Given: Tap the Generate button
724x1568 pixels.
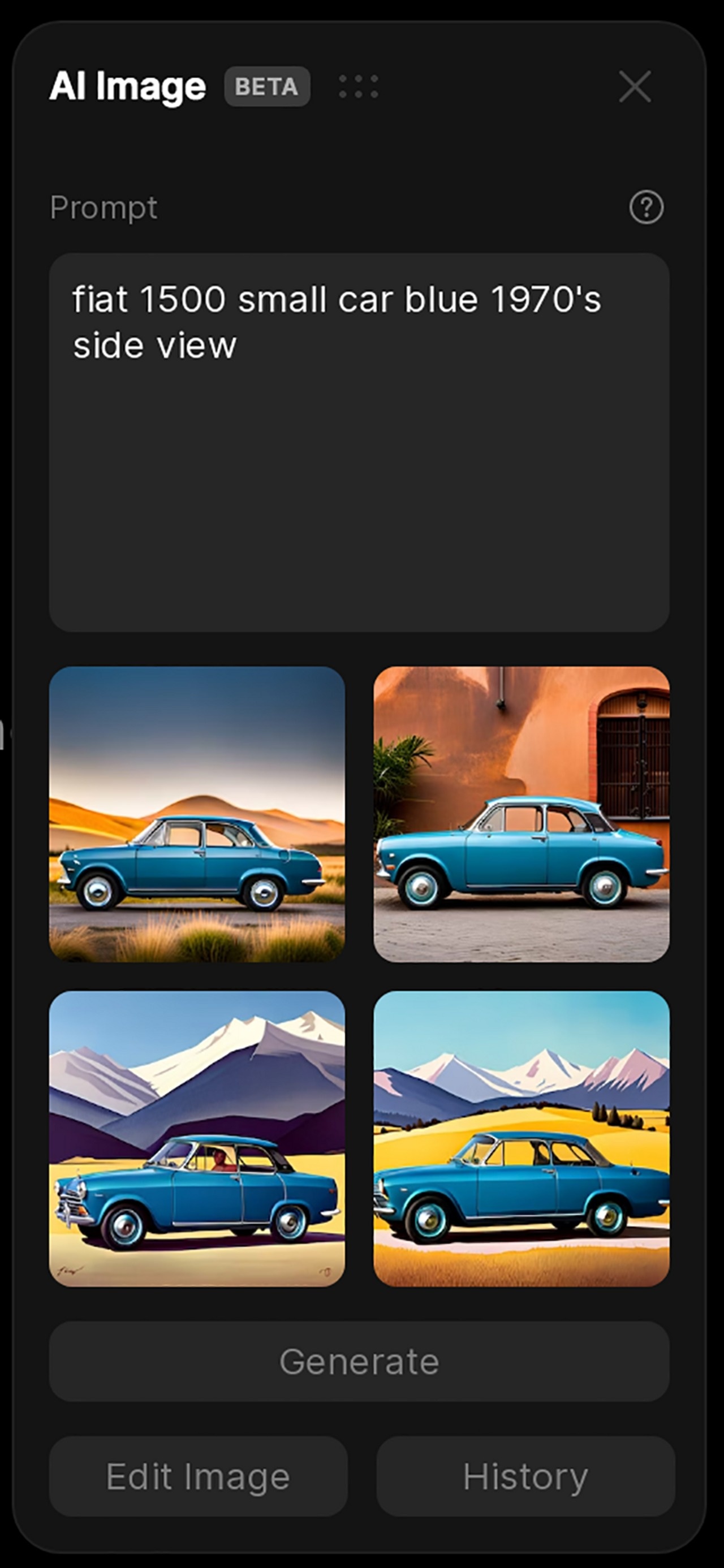Looking at the screenshot, I should 359,1362.
